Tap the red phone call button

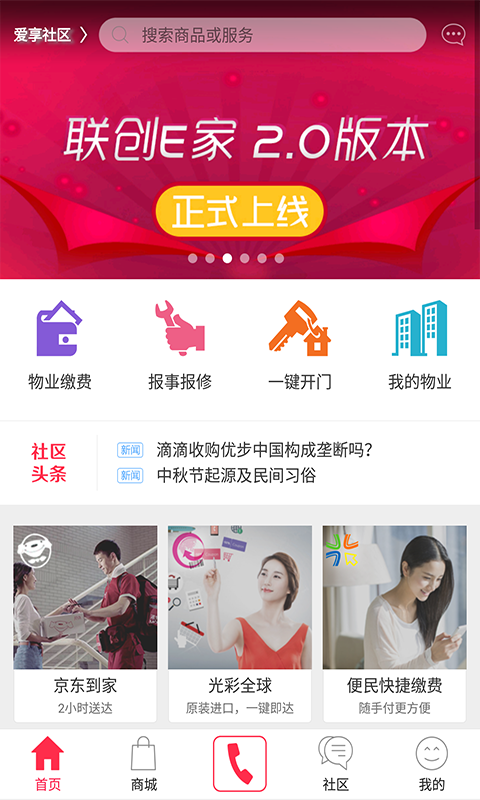coord(240,763)
